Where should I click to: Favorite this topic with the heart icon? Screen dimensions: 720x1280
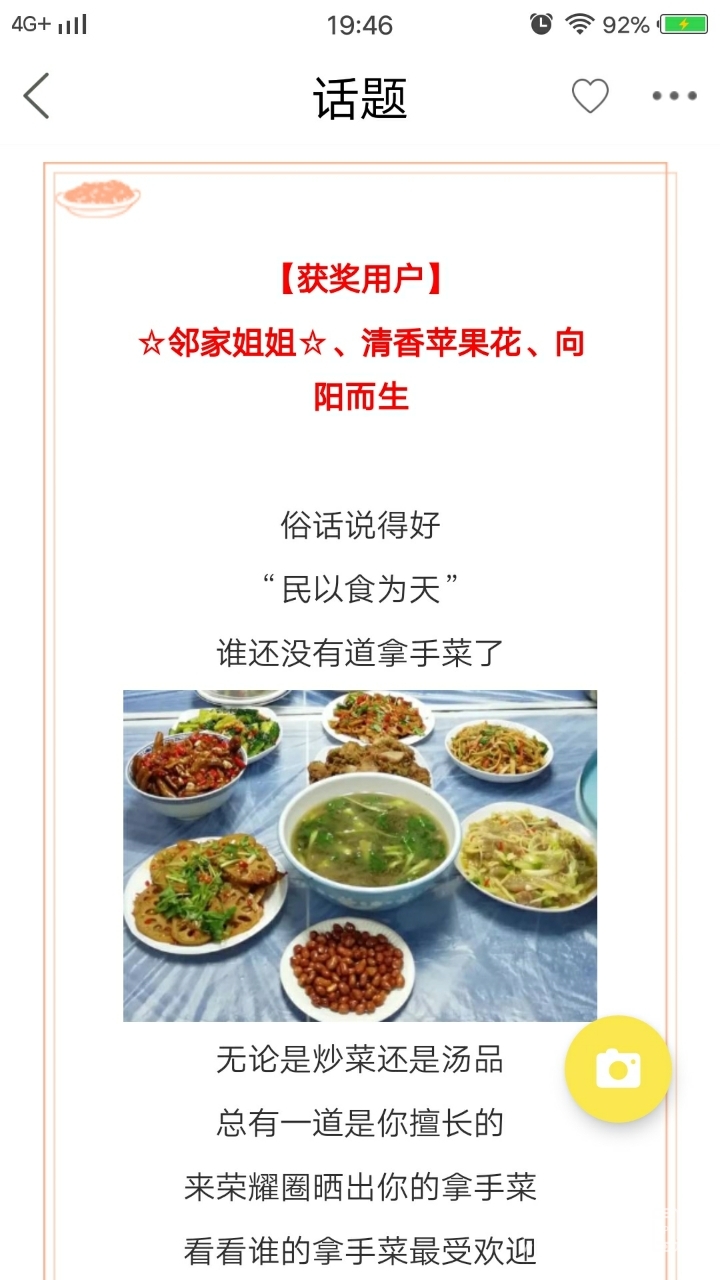(x=590, y=96)
